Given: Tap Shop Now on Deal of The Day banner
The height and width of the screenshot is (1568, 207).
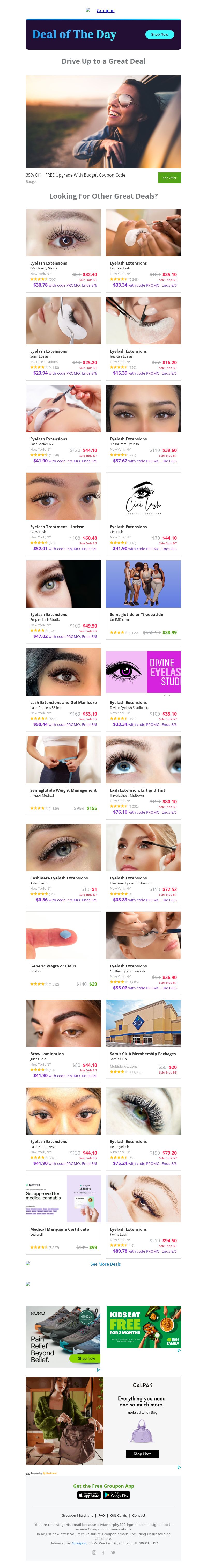Looking at the screenshot, I should point(159,34).
